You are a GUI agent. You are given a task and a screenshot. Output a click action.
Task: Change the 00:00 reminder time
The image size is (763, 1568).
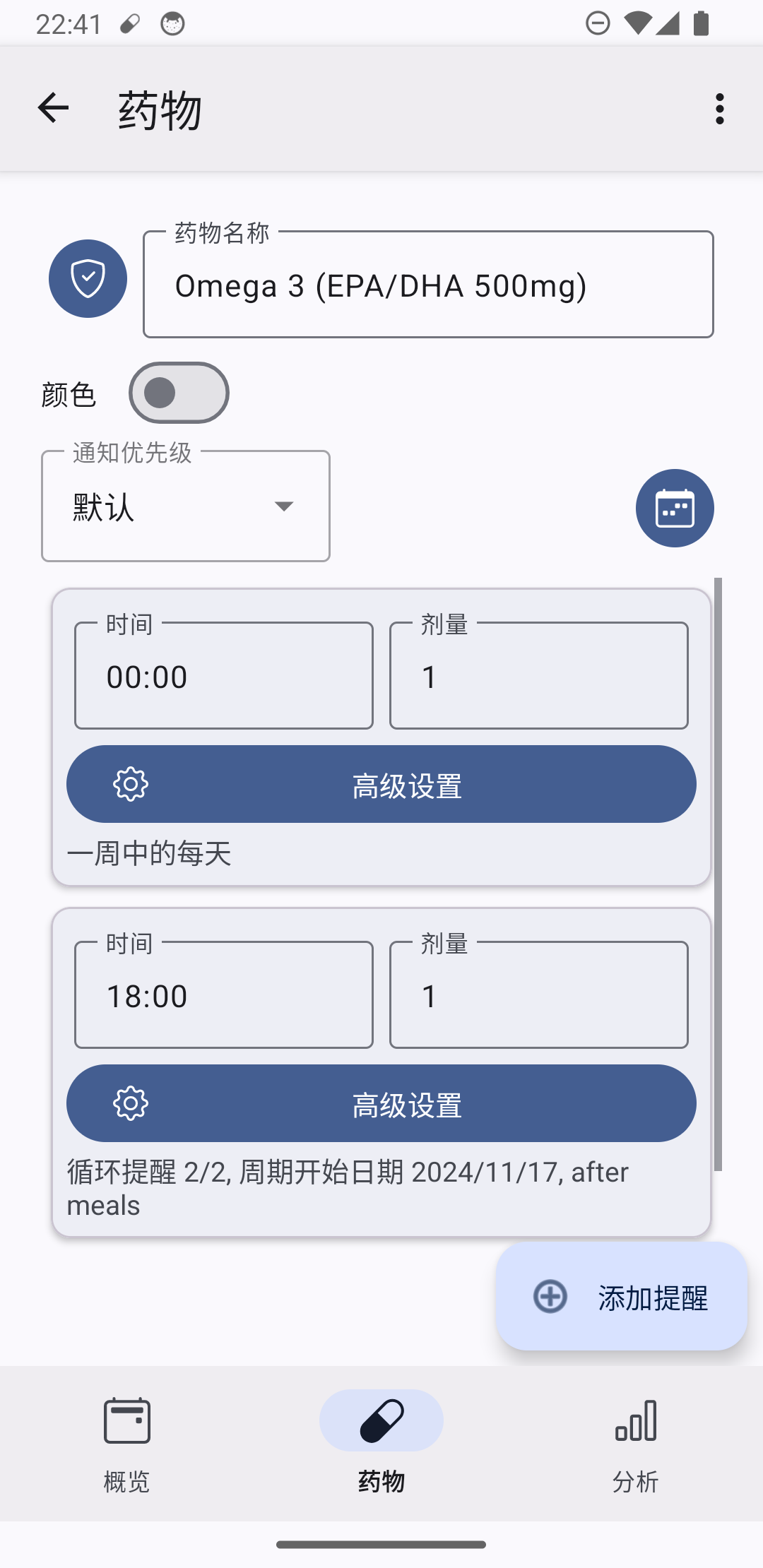(x=224, y=675)
